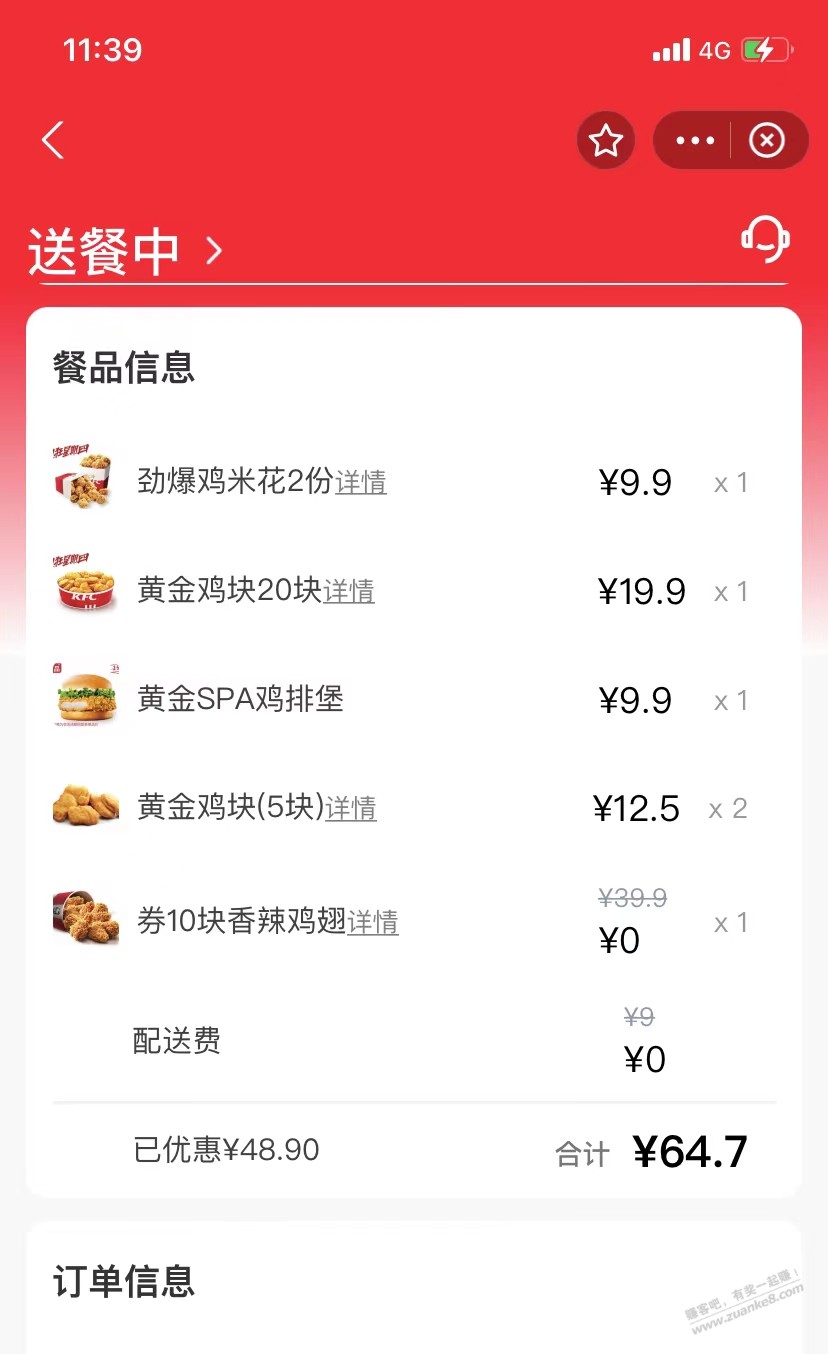View 详情 for 券10块香辣鸡翅
Viewport: 828px width, 1354px height.
(373, 922)
